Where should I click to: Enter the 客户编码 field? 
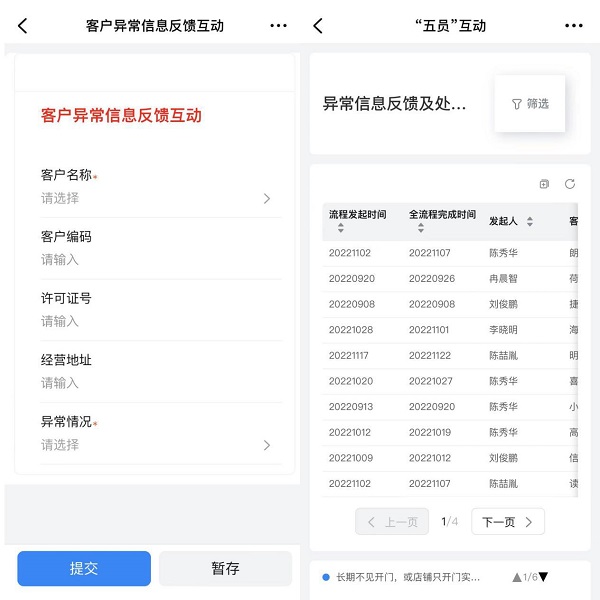(x=155, y=260)
